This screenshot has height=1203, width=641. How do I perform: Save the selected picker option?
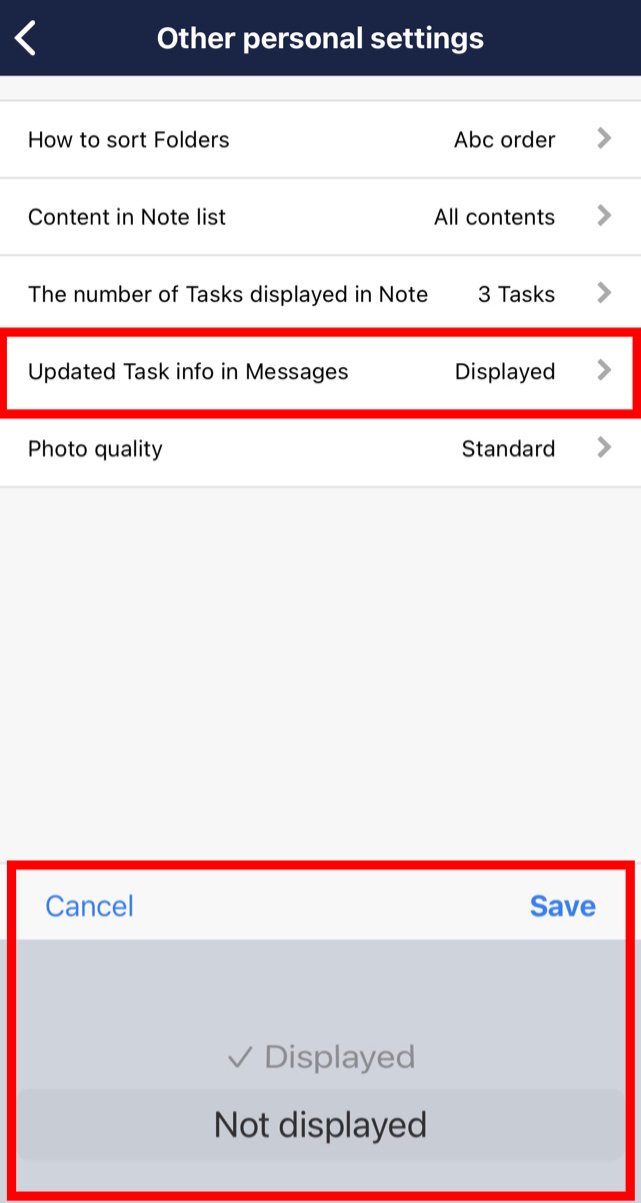[562, 906]
